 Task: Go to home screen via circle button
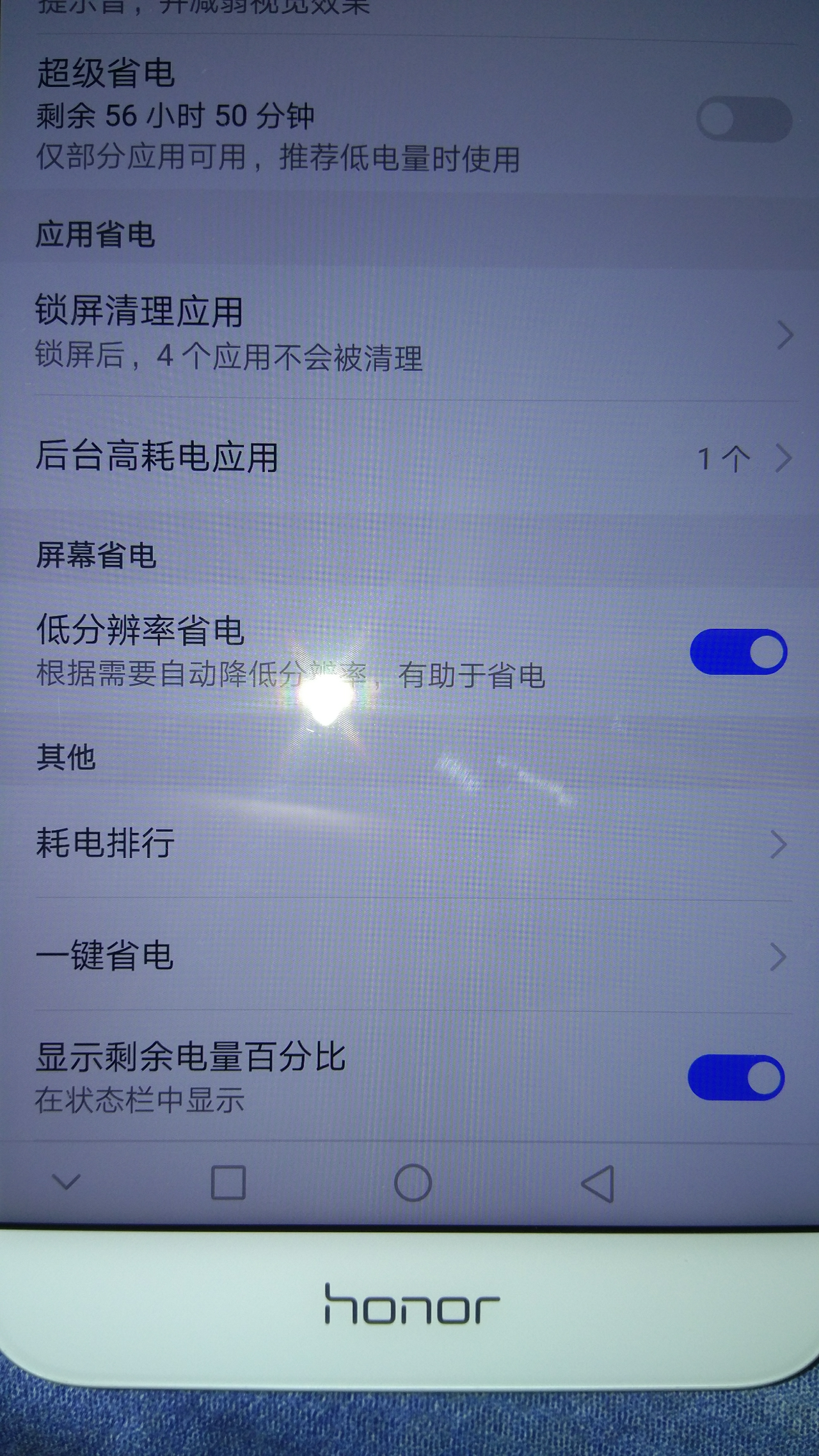pos(413,1182)
